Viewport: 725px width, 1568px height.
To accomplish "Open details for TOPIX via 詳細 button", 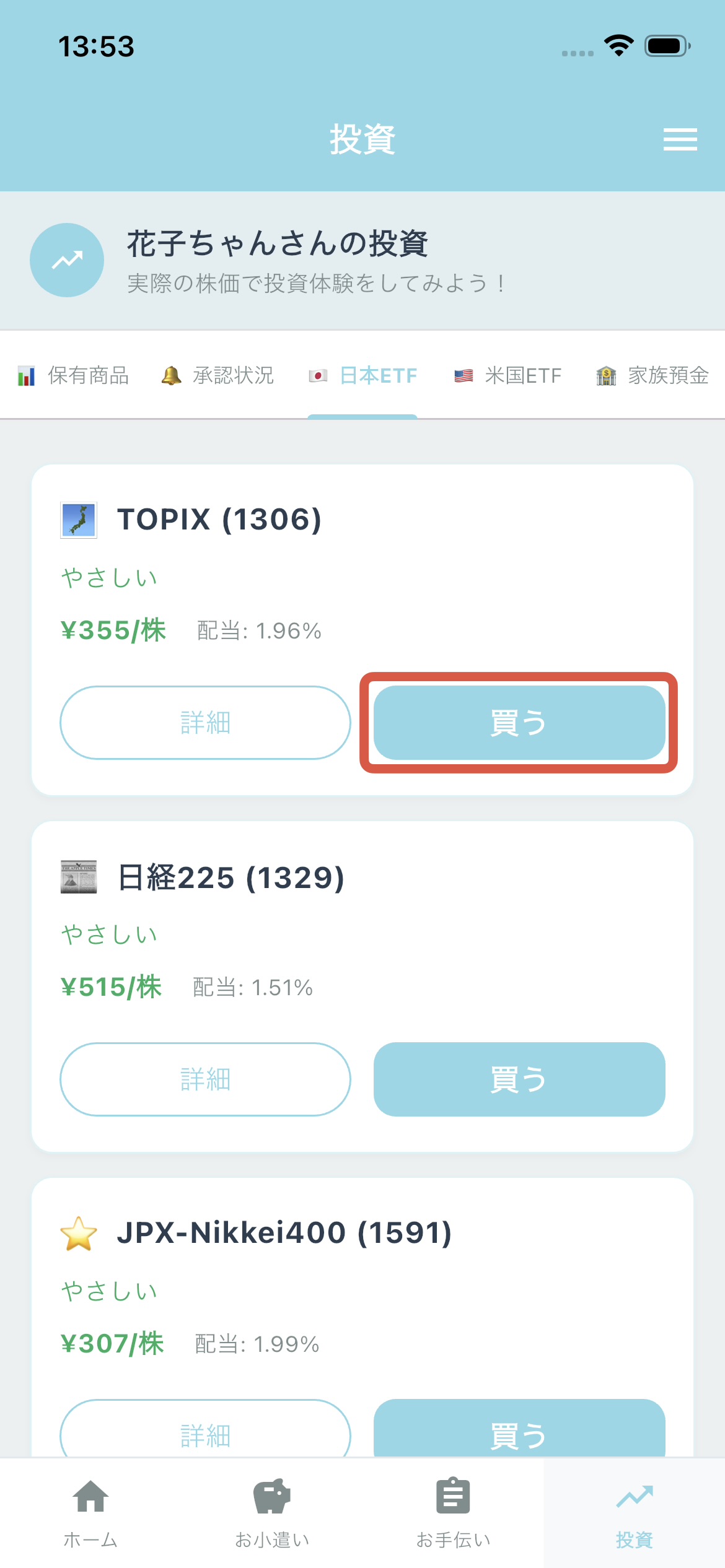I will (x=205, y=723).
